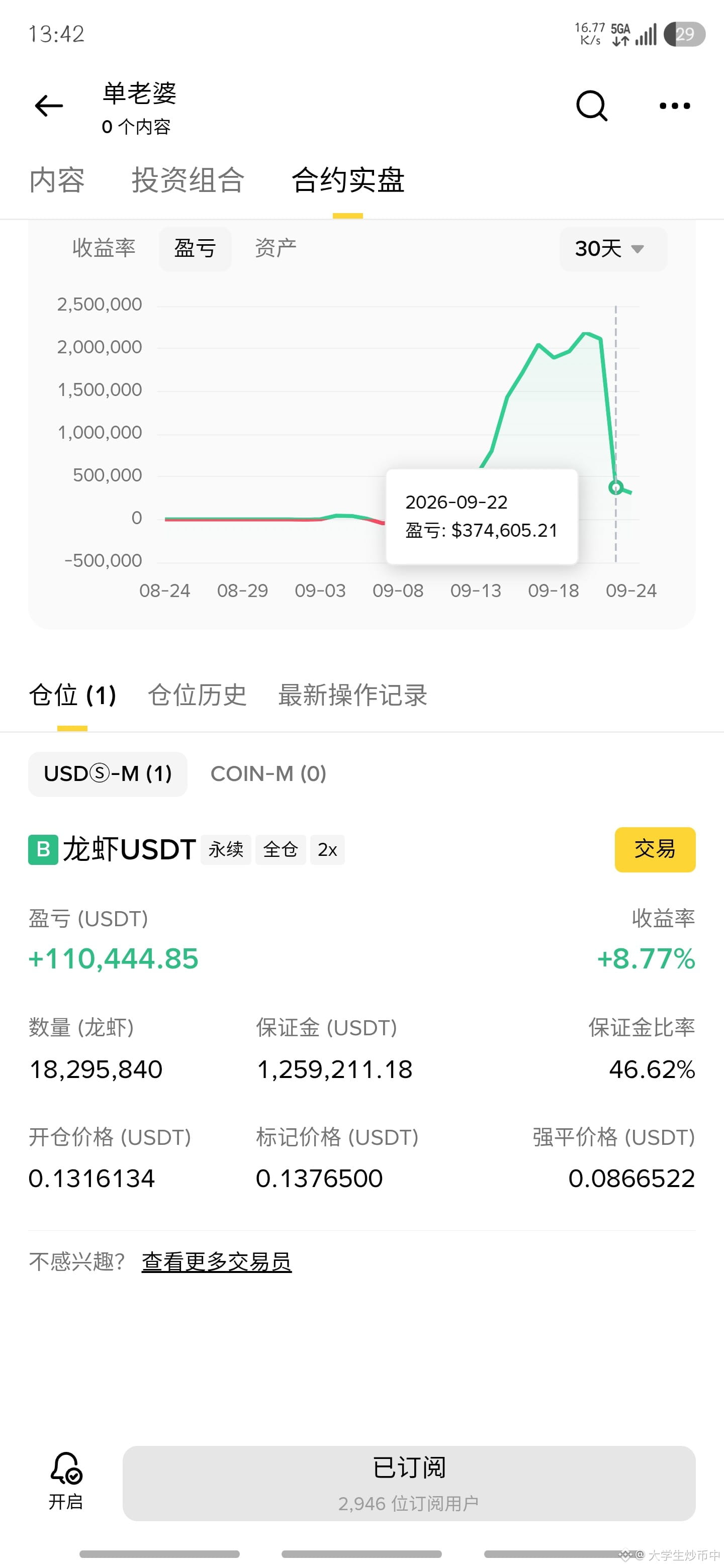The width and height of the screenshot is (724, 1568).
Task: Show the 收益率 chart
Action: [x=104, y=248]
